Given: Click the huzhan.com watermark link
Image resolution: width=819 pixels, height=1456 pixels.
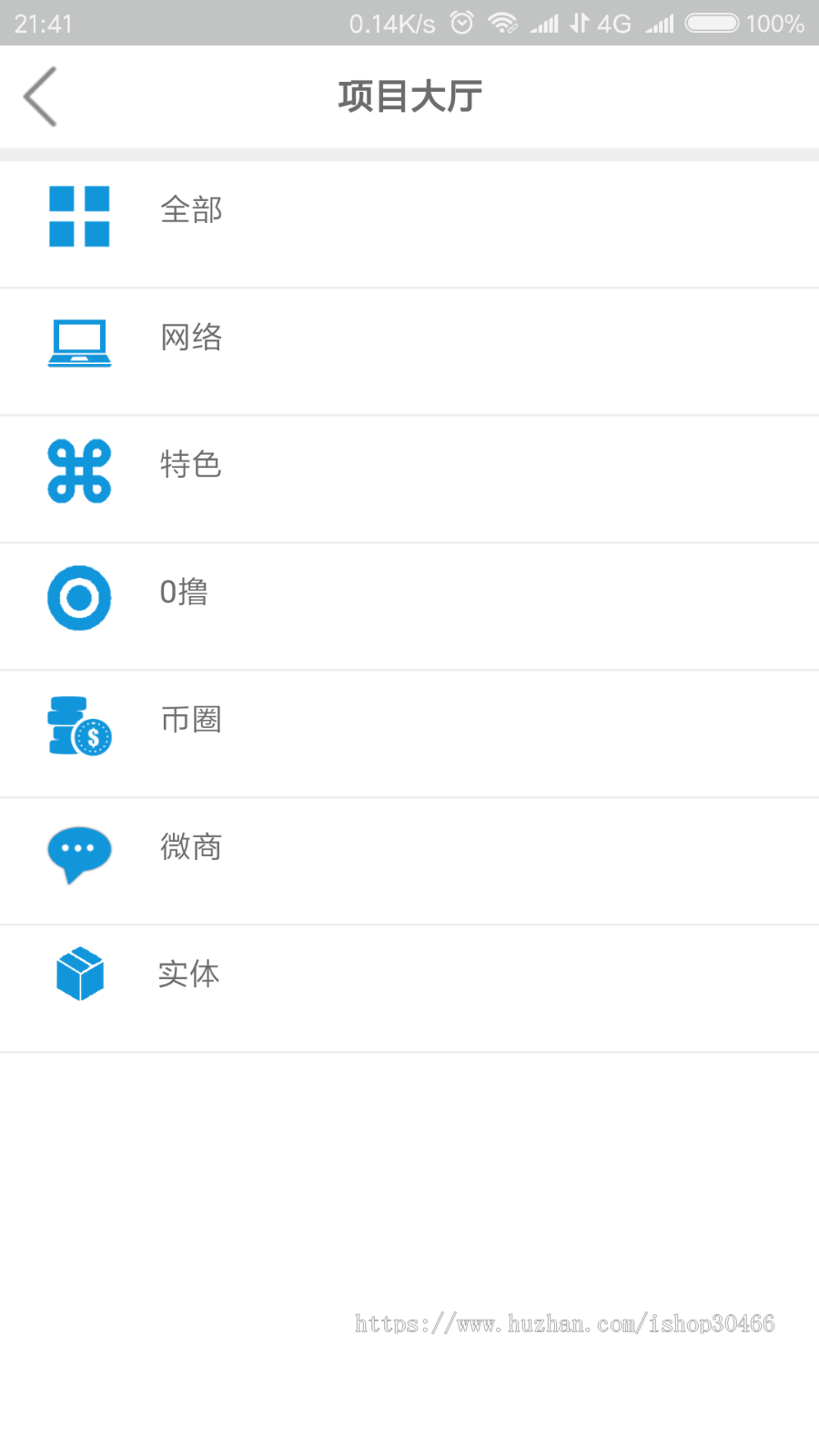Looking at the screenshot, I should tap(564, 1324).
